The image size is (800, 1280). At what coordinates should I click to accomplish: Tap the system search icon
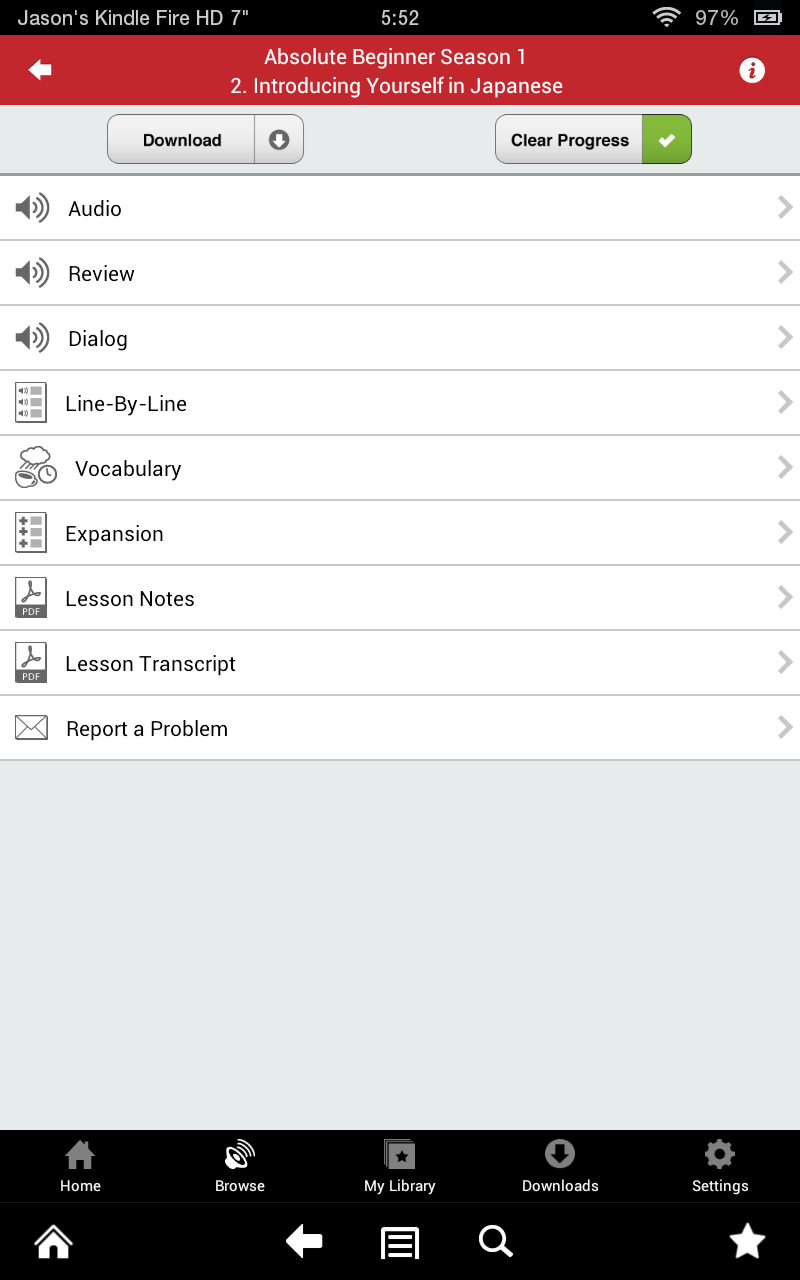coord(495,1242)
